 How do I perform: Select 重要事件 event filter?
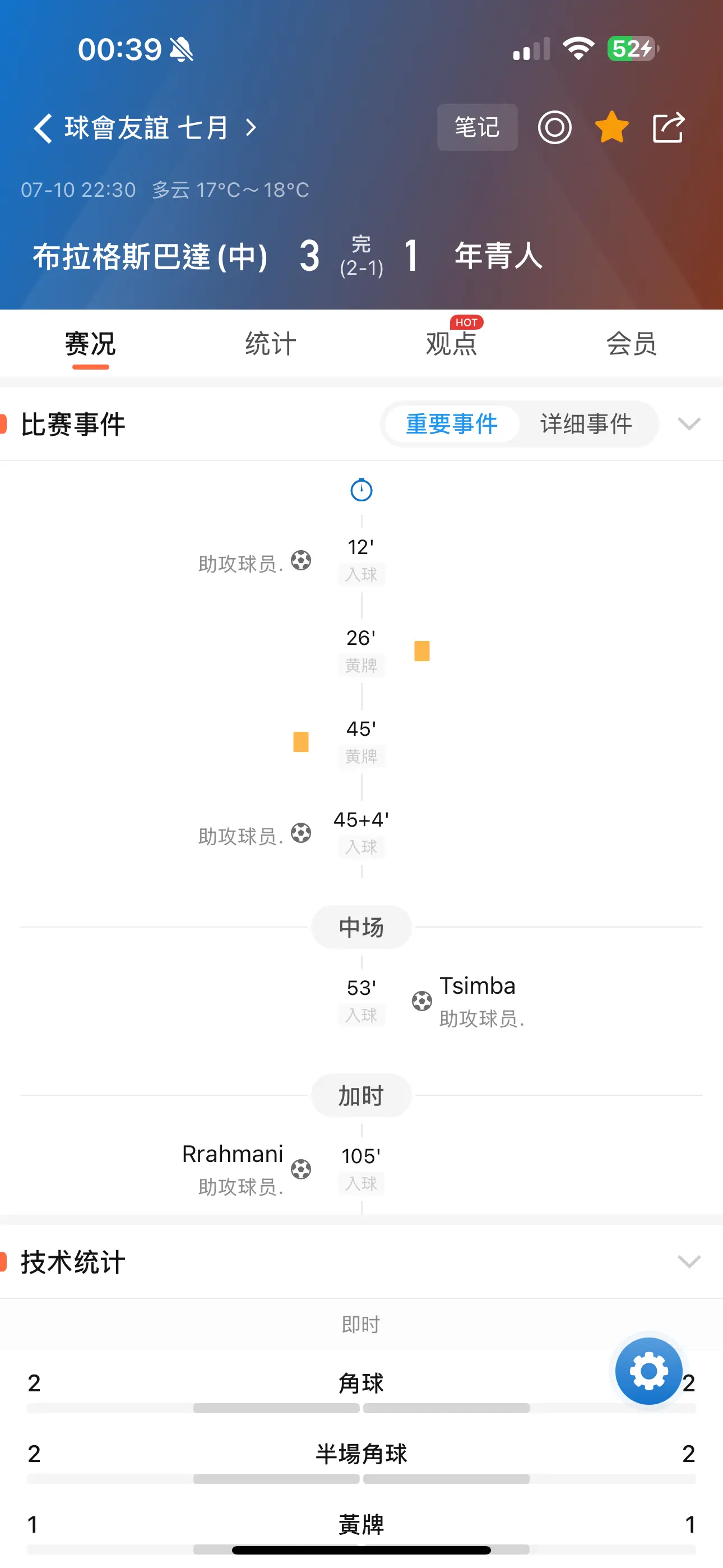(x=452, y=423)
